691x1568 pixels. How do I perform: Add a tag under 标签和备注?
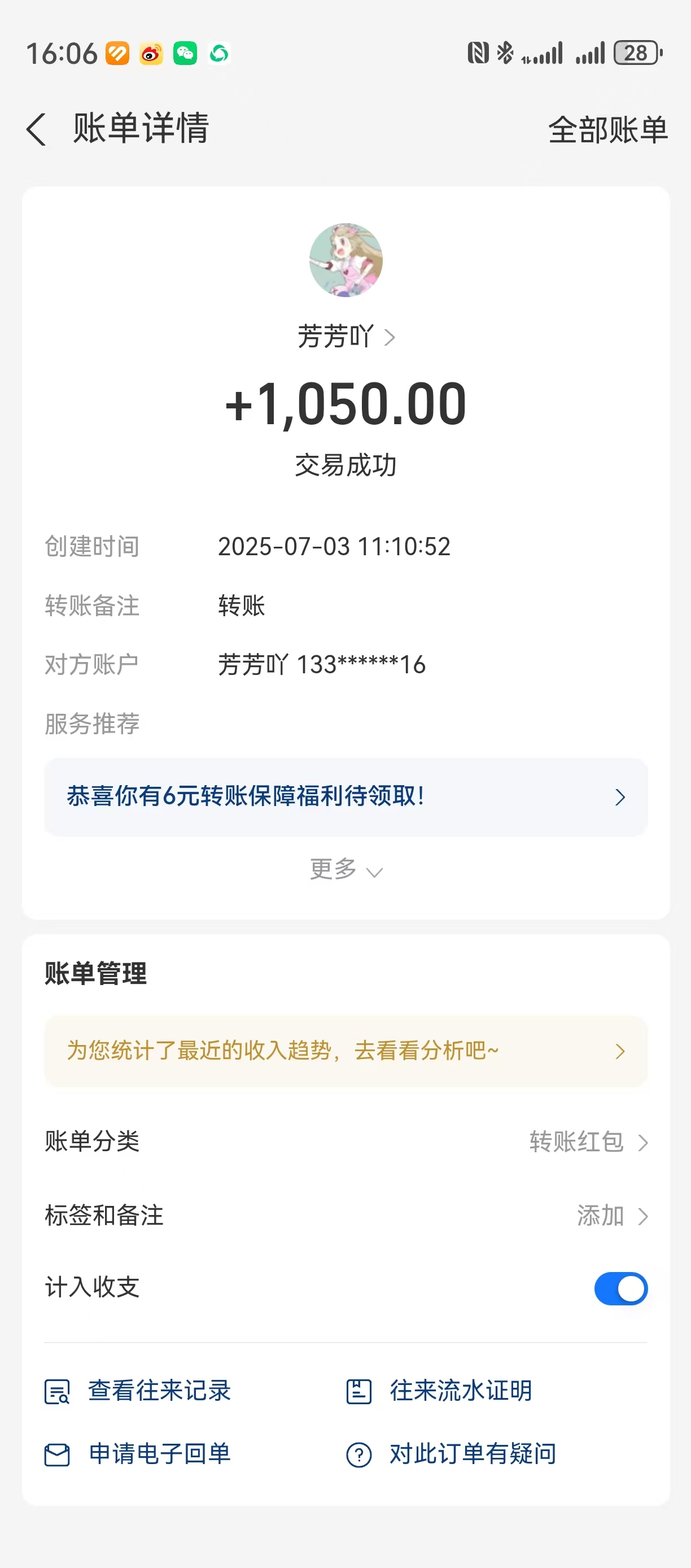click(611, 1216)
